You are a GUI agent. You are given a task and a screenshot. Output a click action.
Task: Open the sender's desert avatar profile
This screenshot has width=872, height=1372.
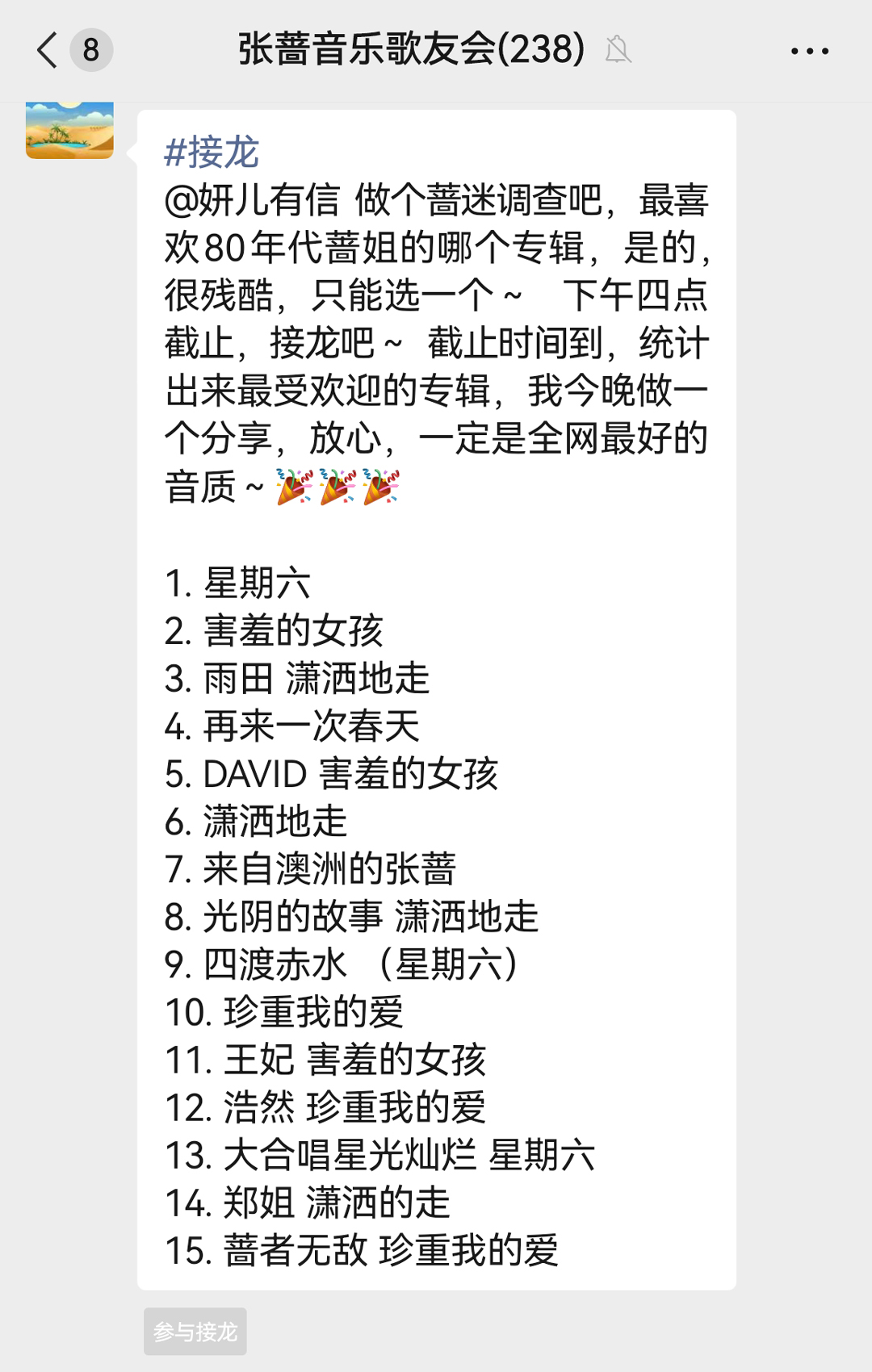(69, 131)
